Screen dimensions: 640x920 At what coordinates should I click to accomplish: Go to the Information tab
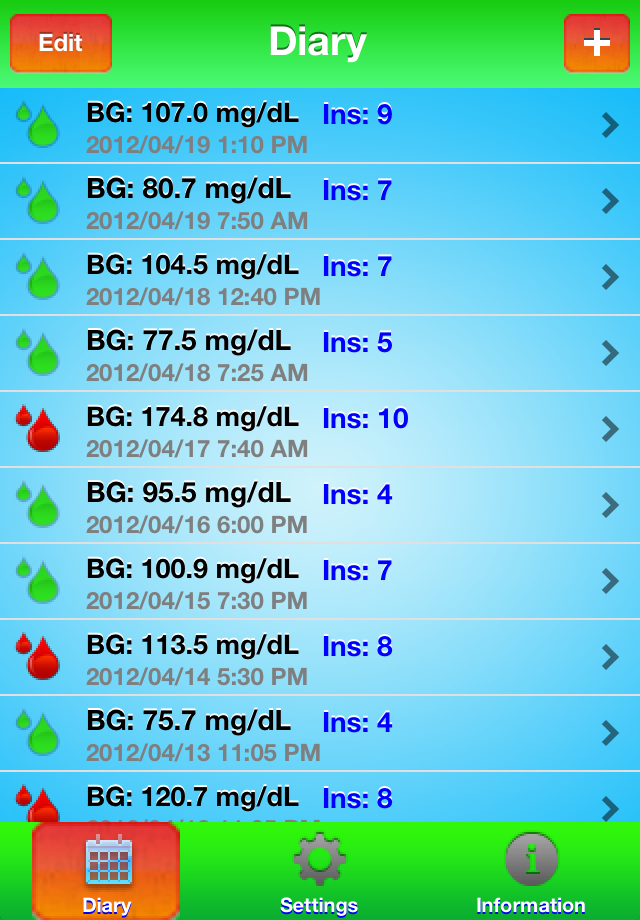(531, 871)
